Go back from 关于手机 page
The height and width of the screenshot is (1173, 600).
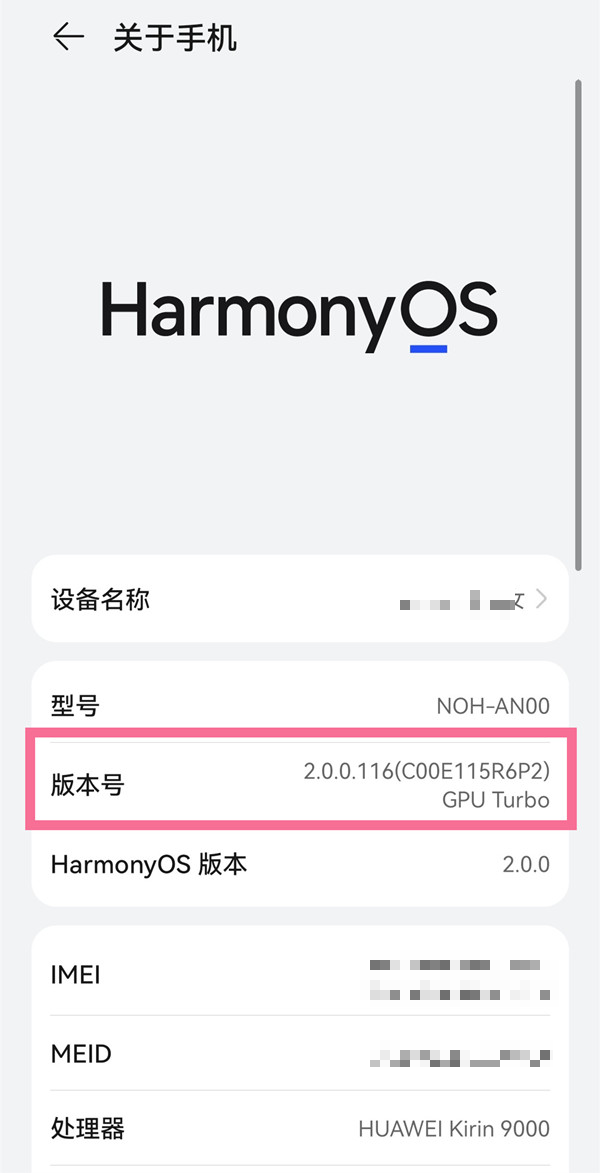[68, 38]
